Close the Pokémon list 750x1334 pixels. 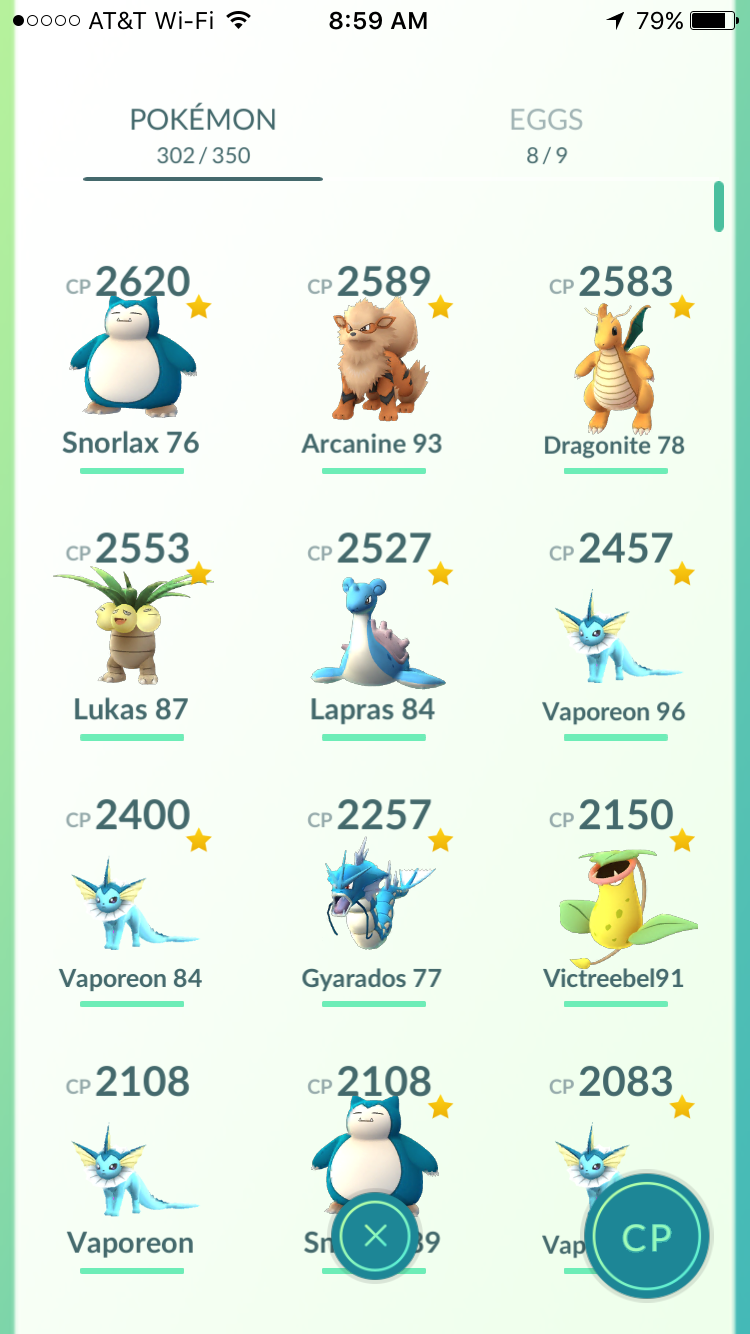pyautogui.click(x=376, y=1236)
